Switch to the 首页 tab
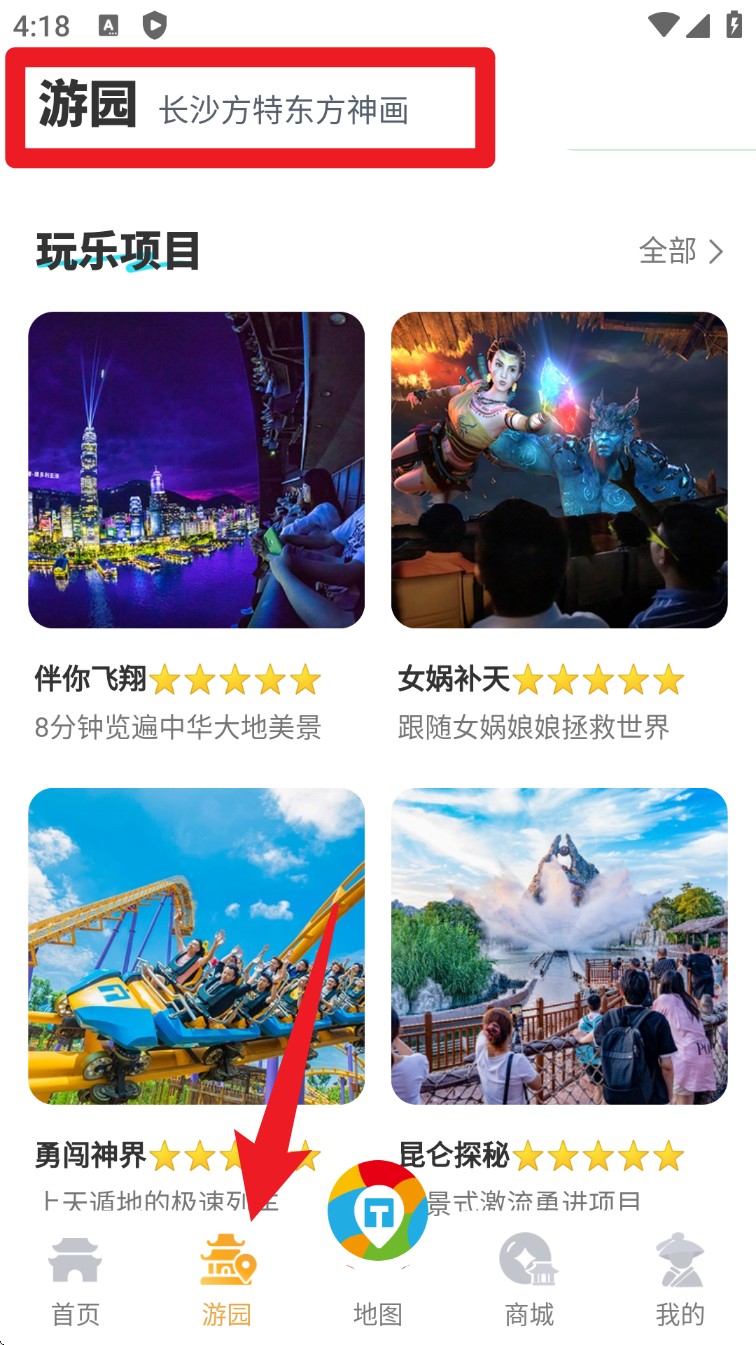 click(x=76, y=1282)
